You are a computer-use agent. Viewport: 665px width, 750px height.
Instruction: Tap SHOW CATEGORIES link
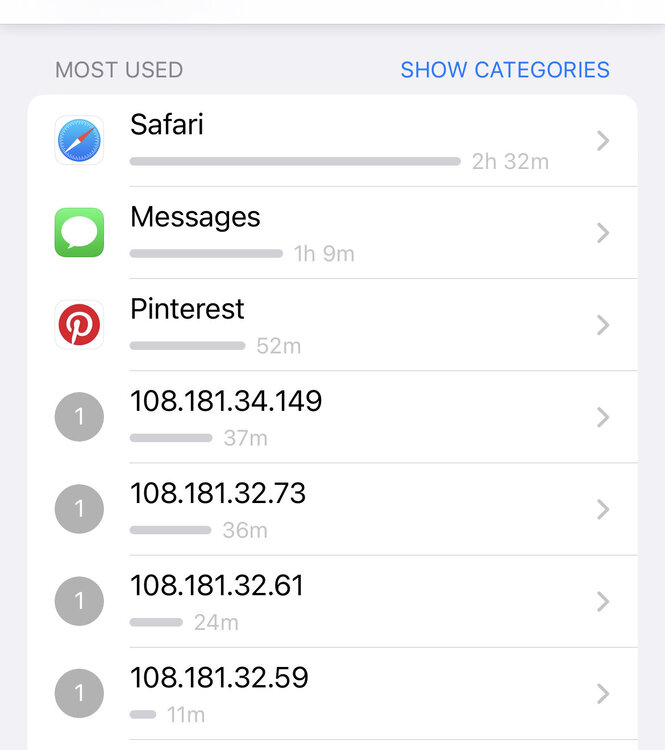(504, 70)
